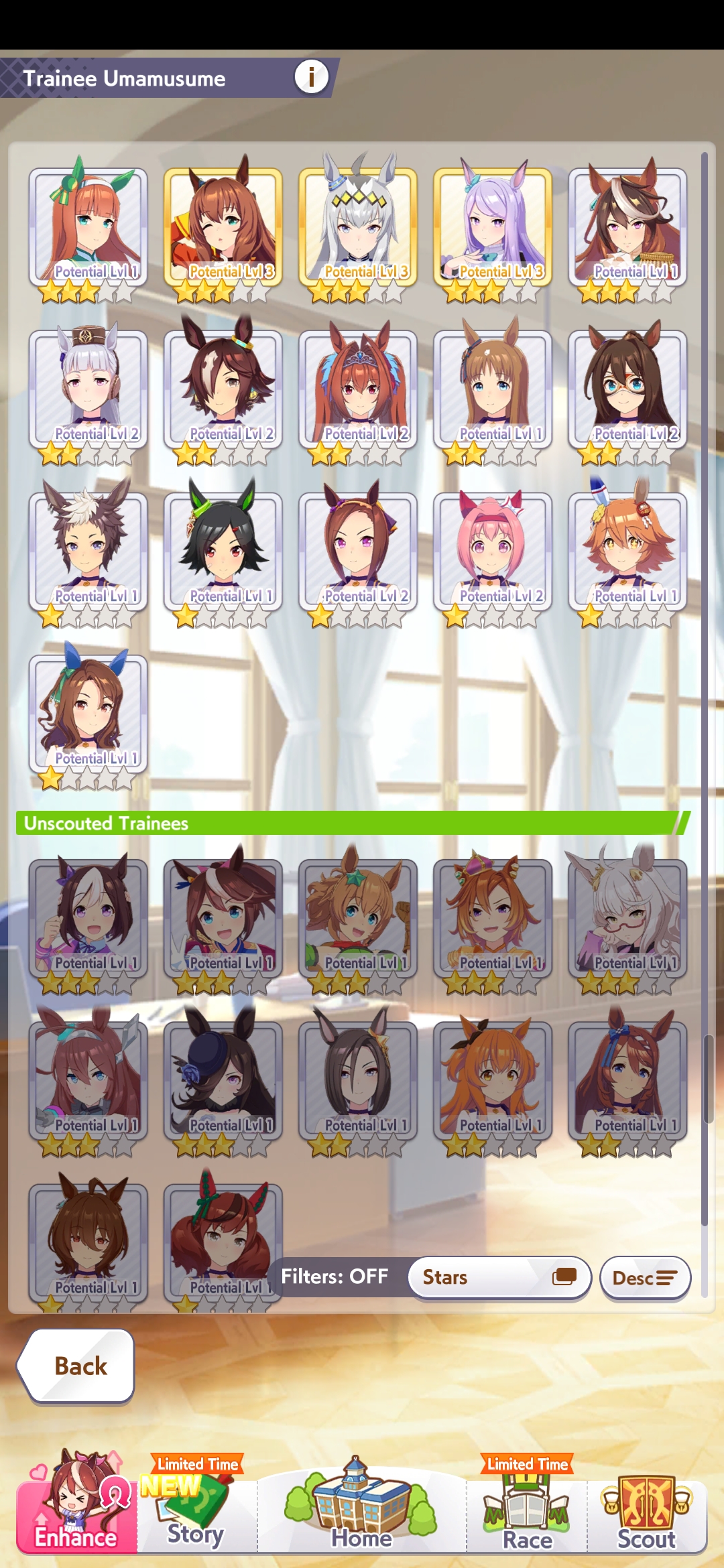Toggle the Desc sort order button
Viewport: 724px width, 1568px height.
tap(645, 1278)
